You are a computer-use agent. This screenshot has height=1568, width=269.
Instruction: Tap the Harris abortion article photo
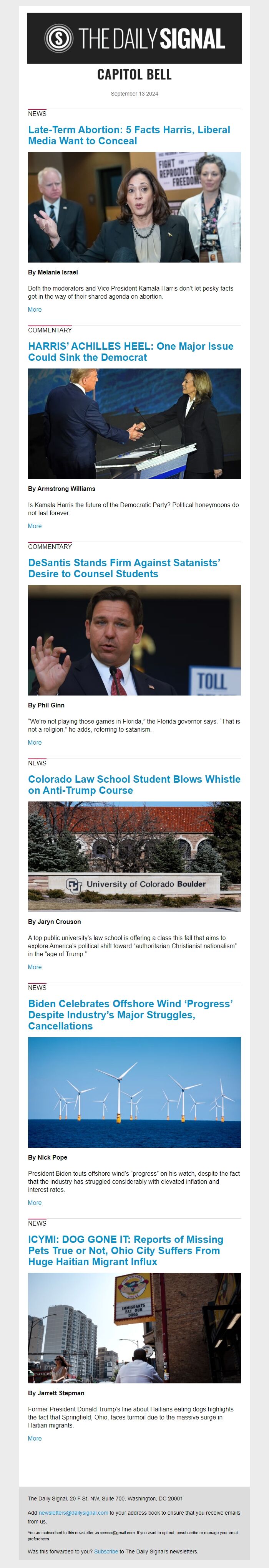pos(134,207)
